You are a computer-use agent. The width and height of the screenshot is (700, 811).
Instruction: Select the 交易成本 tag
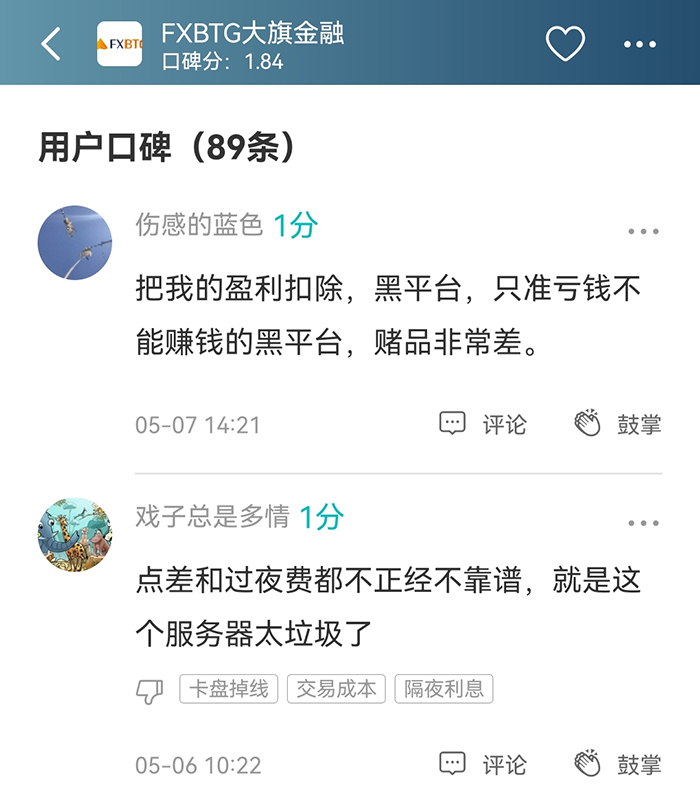coord(336,689)
